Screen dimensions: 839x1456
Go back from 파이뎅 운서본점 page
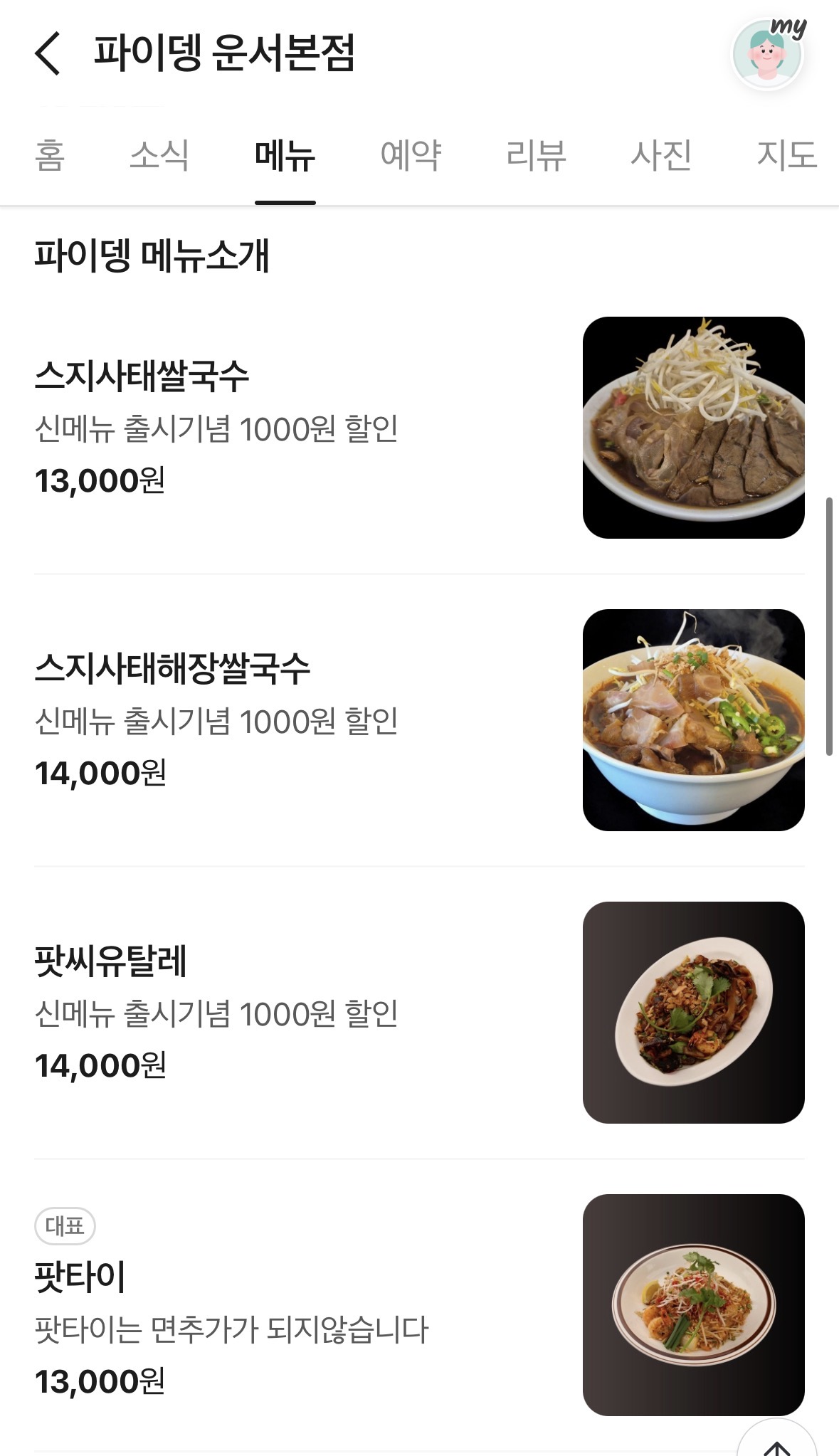coord(48,53)
